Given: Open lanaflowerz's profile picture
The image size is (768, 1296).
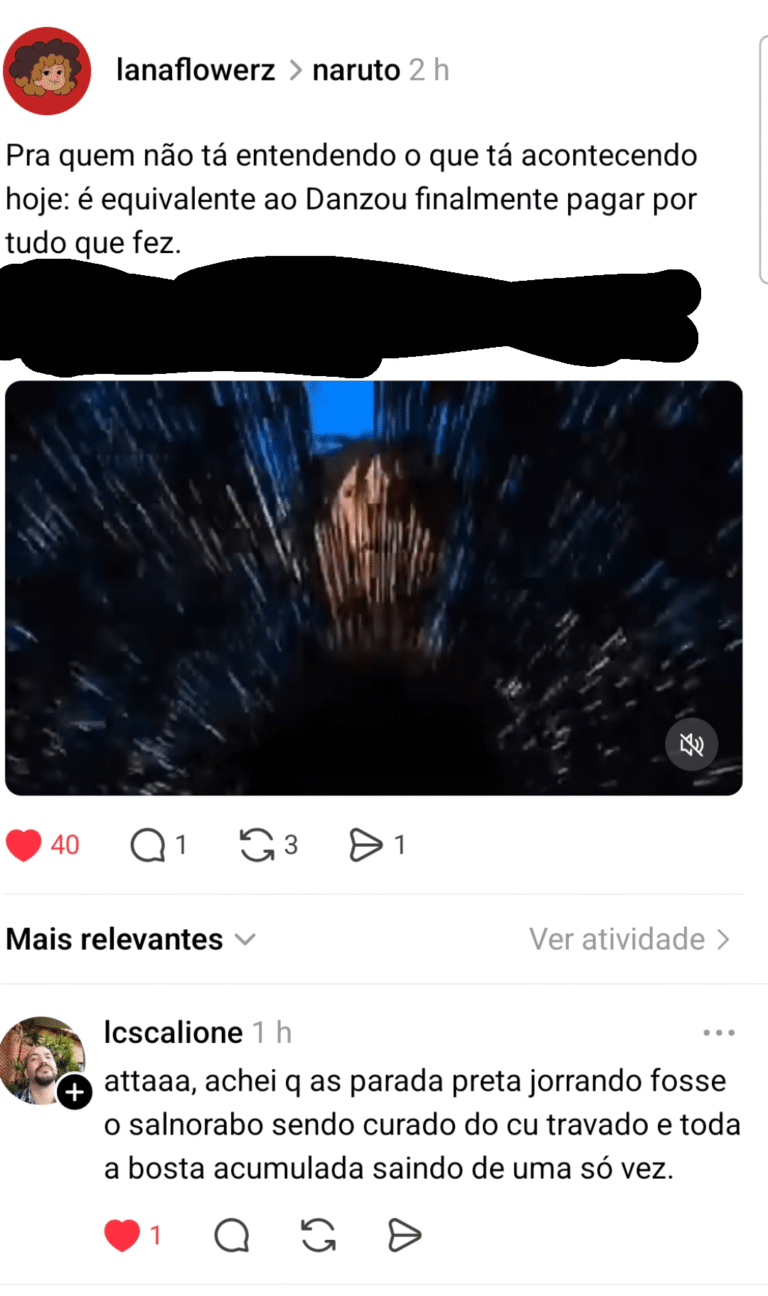Looking at the screenshot, I should coord(47,71).
